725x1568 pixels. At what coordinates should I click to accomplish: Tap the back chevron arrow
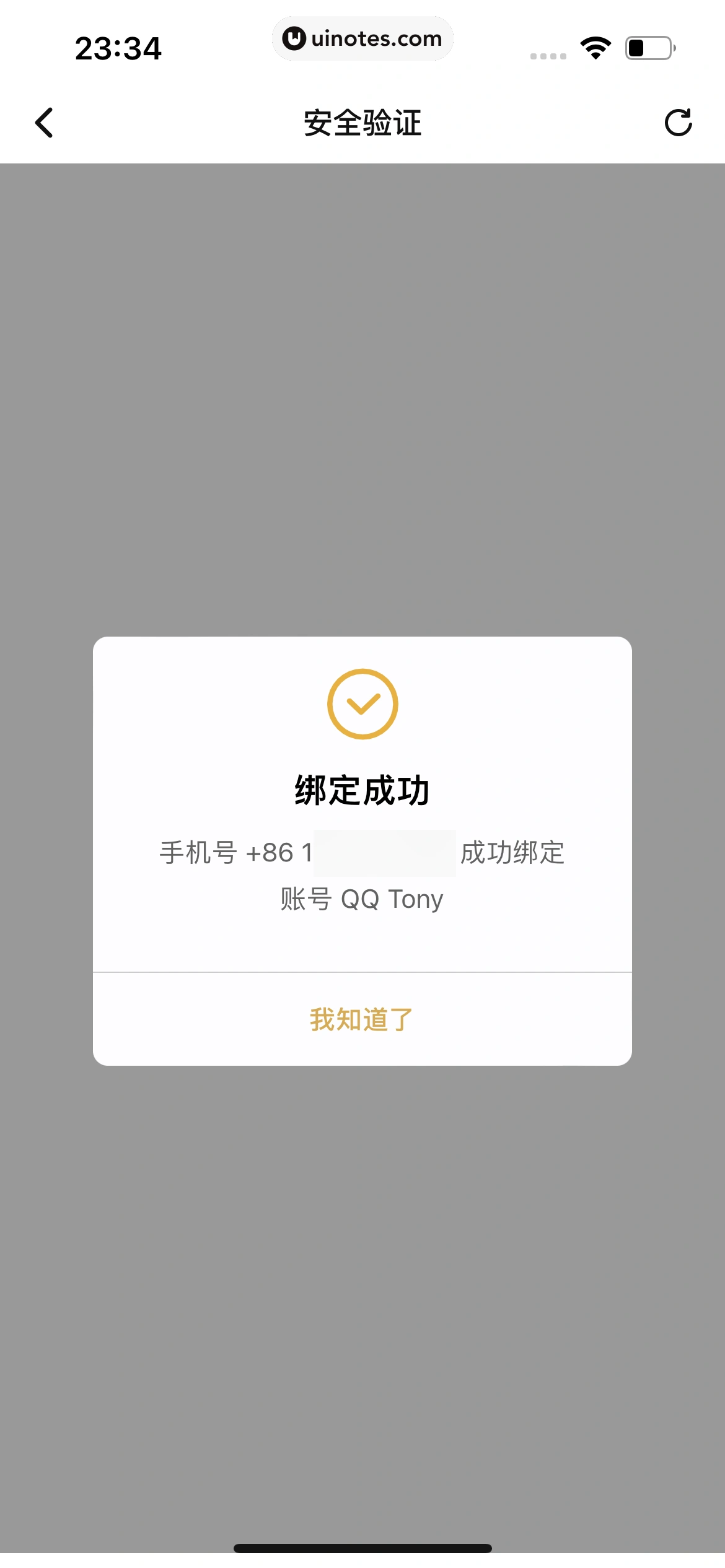point(45,123)
